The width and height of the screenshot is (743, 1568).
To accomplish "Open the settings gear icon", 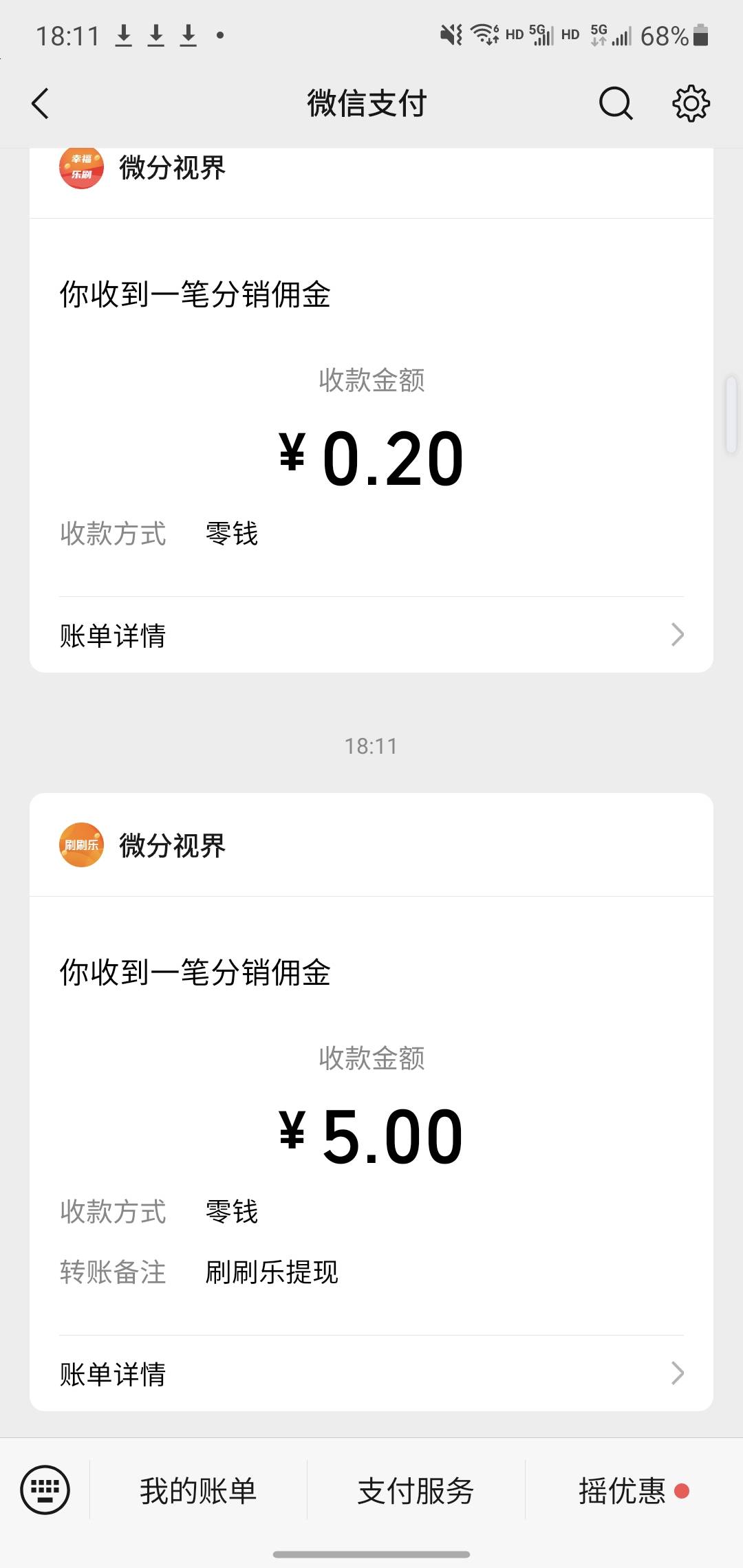I will (x=691, y=104).
